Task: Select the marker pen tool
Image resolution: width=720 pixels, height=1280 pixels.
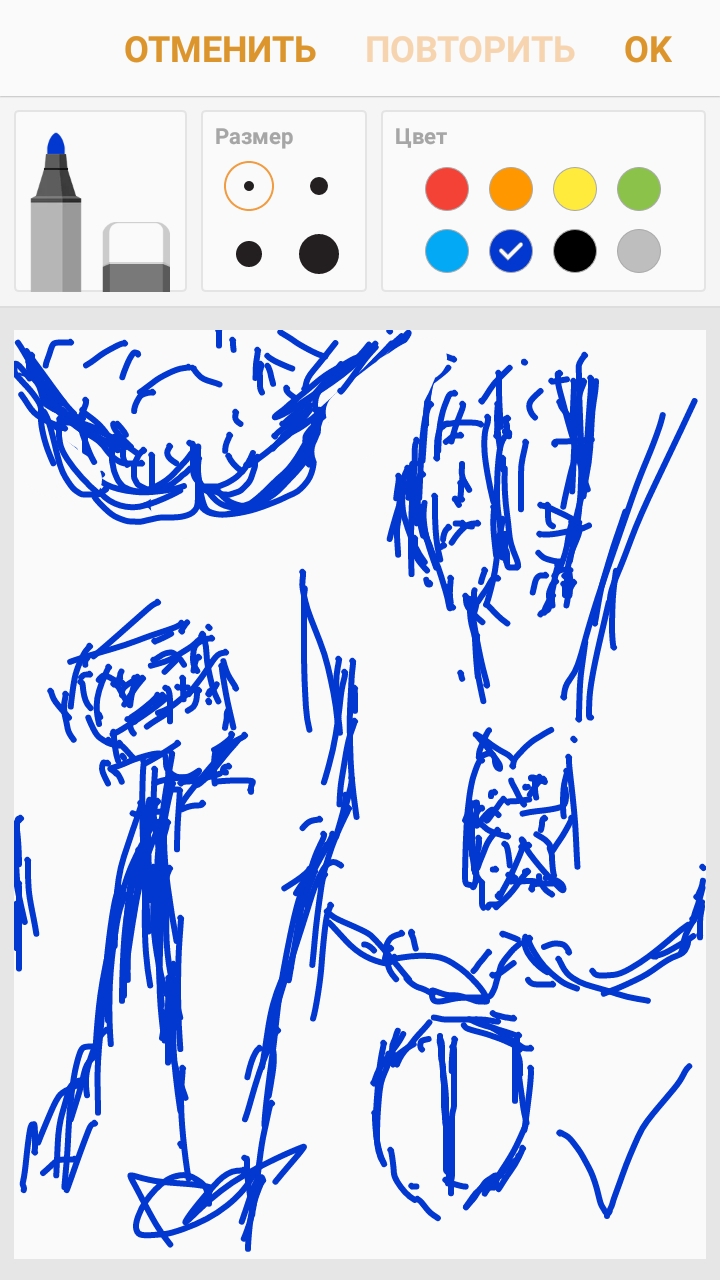Action: (x=56, y=212)
